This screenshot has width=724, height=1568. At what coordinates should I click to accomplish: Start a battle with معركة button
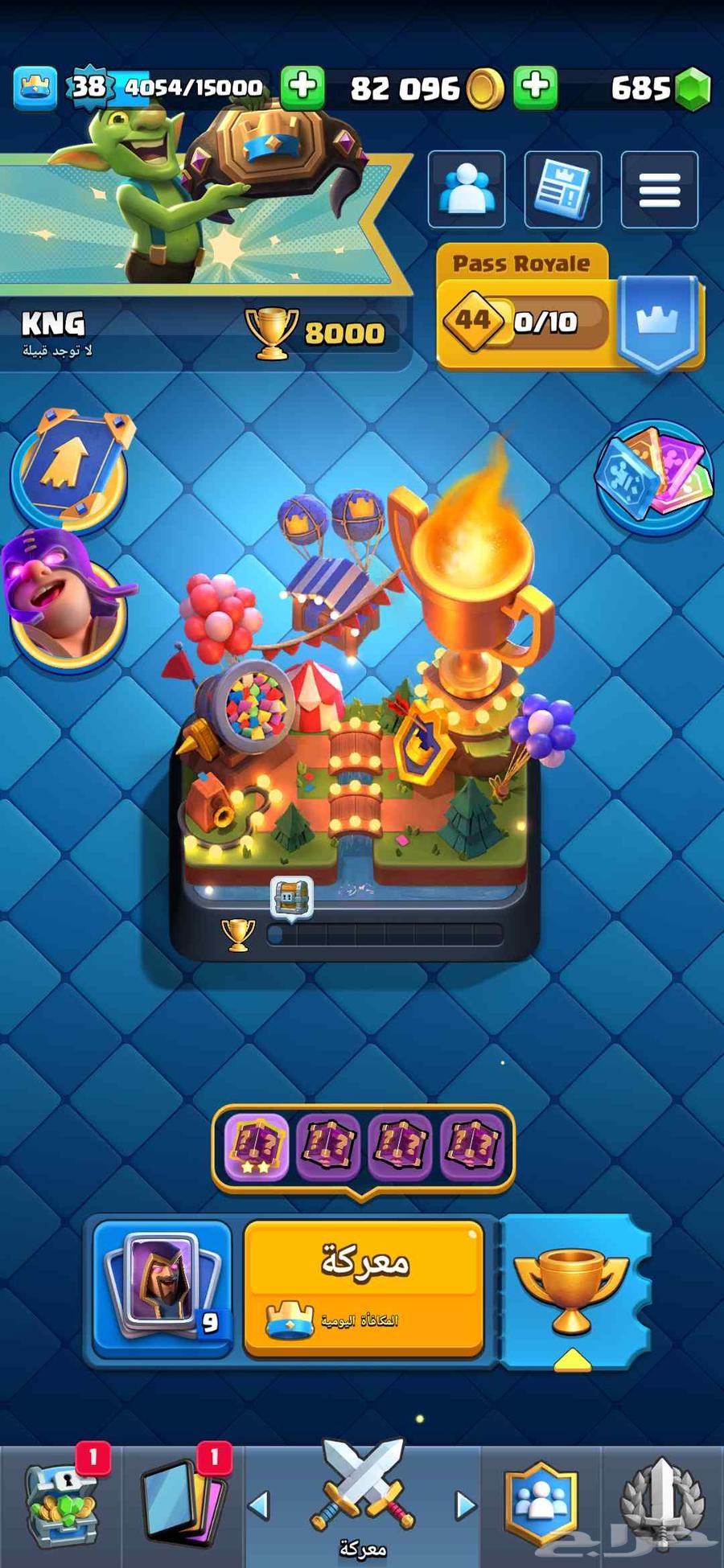(364, 1287)
